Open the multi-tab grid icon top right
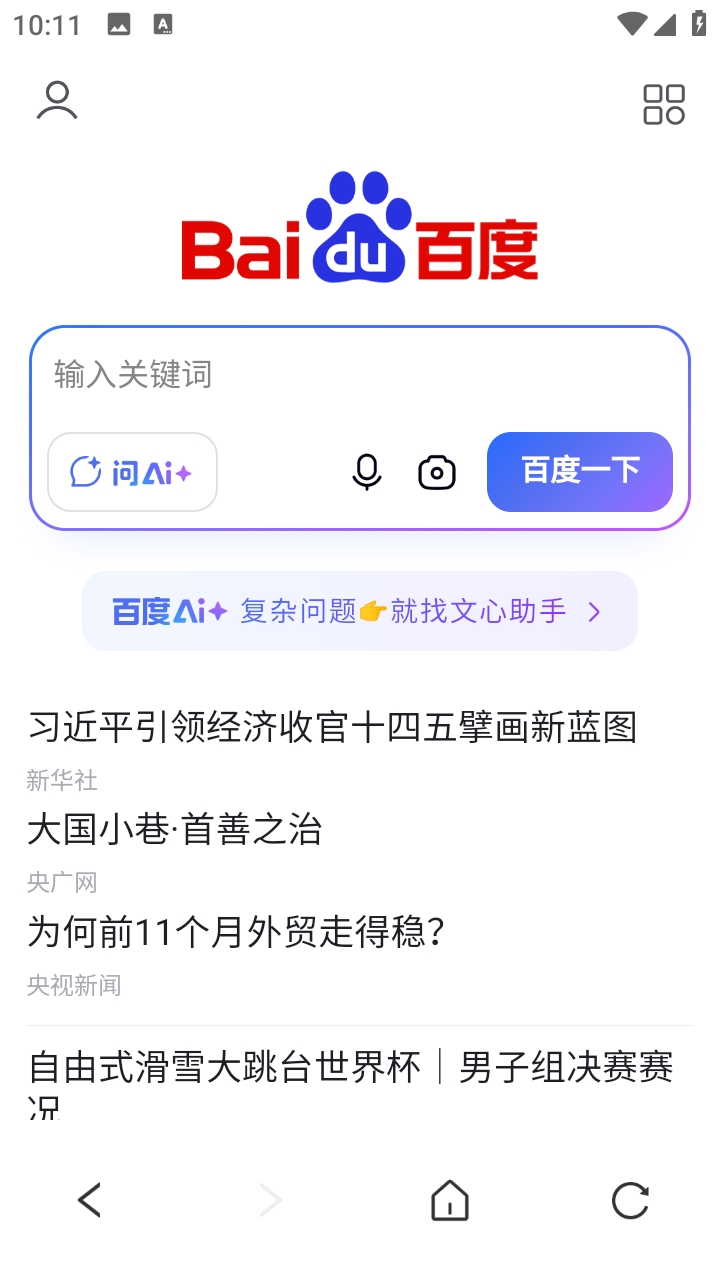Image resolution: width=720 pixels, height=1280 pixels. (663, 103)
